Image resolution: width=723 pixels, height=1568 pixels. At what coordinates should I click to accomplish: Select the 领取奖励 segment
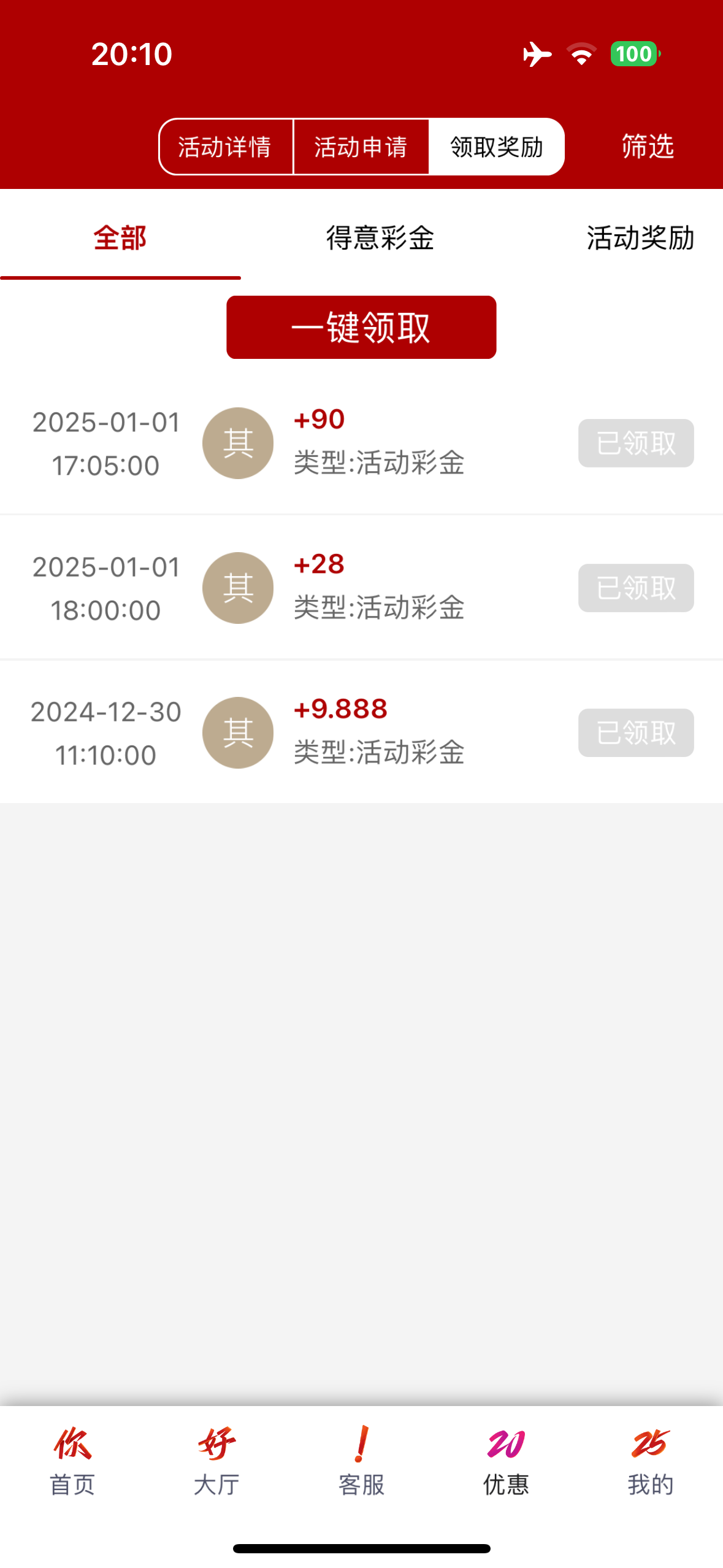[496, 147]
